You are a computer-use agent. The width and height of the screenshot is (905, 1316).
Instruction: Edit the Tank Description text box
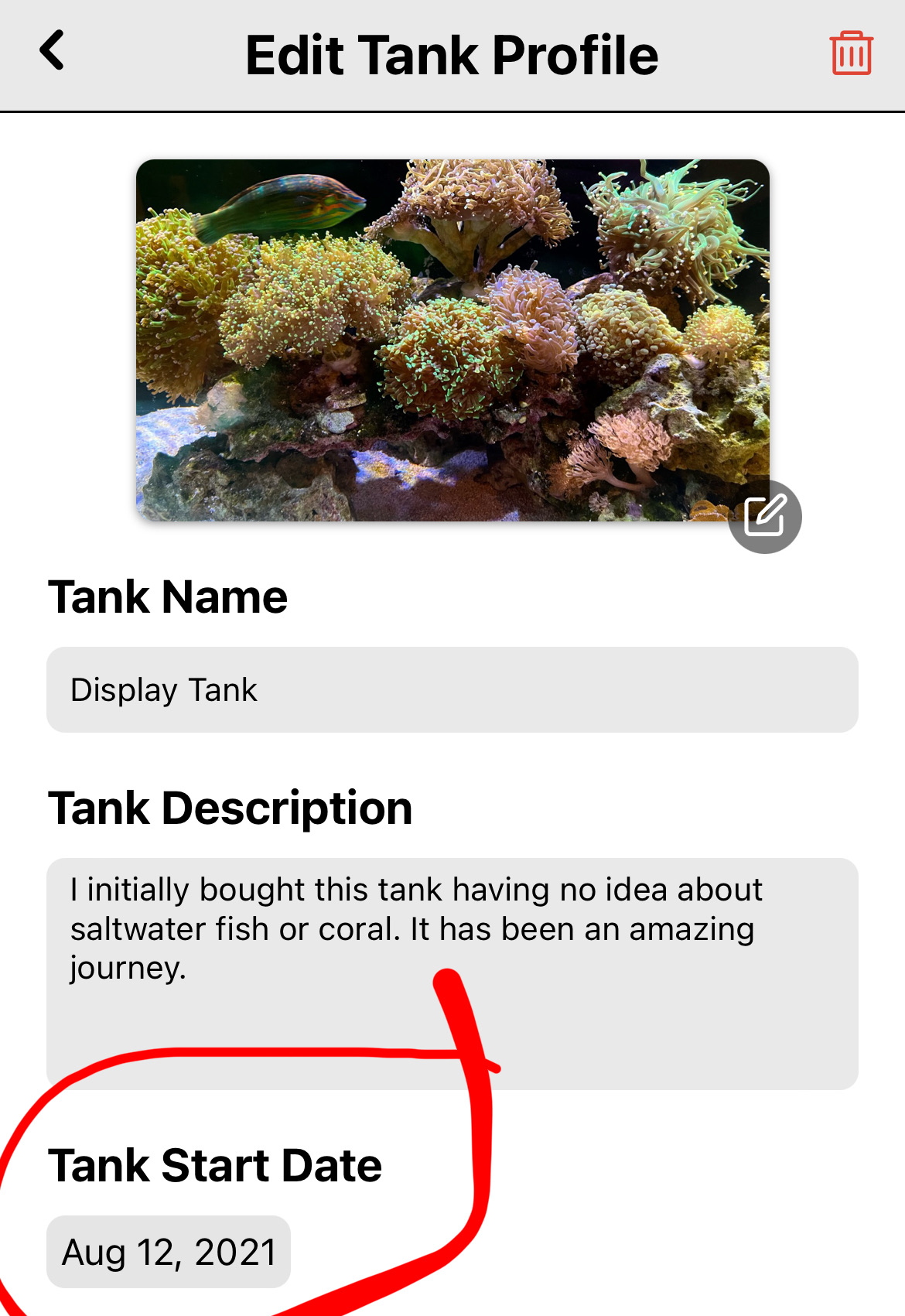(x=452, y=967)
